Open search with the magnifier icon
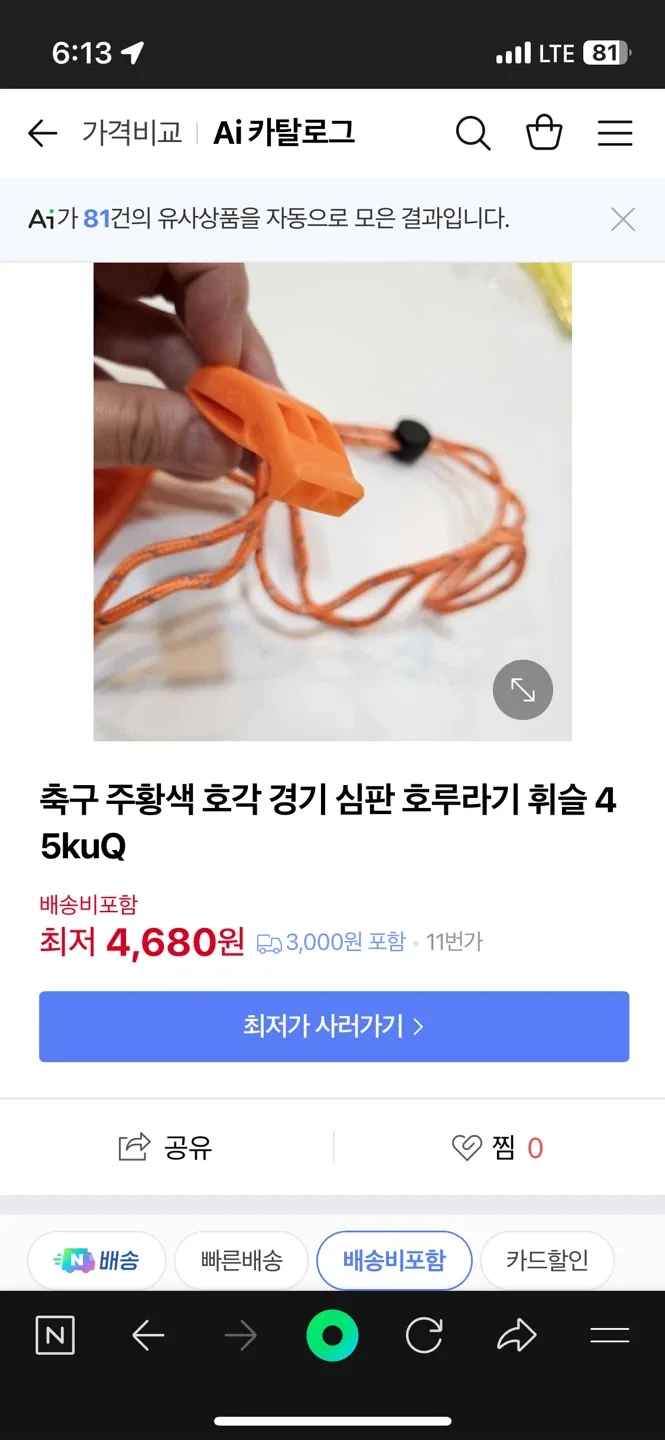Viewport: 665px width, 1440px height. tap(473, 133)
